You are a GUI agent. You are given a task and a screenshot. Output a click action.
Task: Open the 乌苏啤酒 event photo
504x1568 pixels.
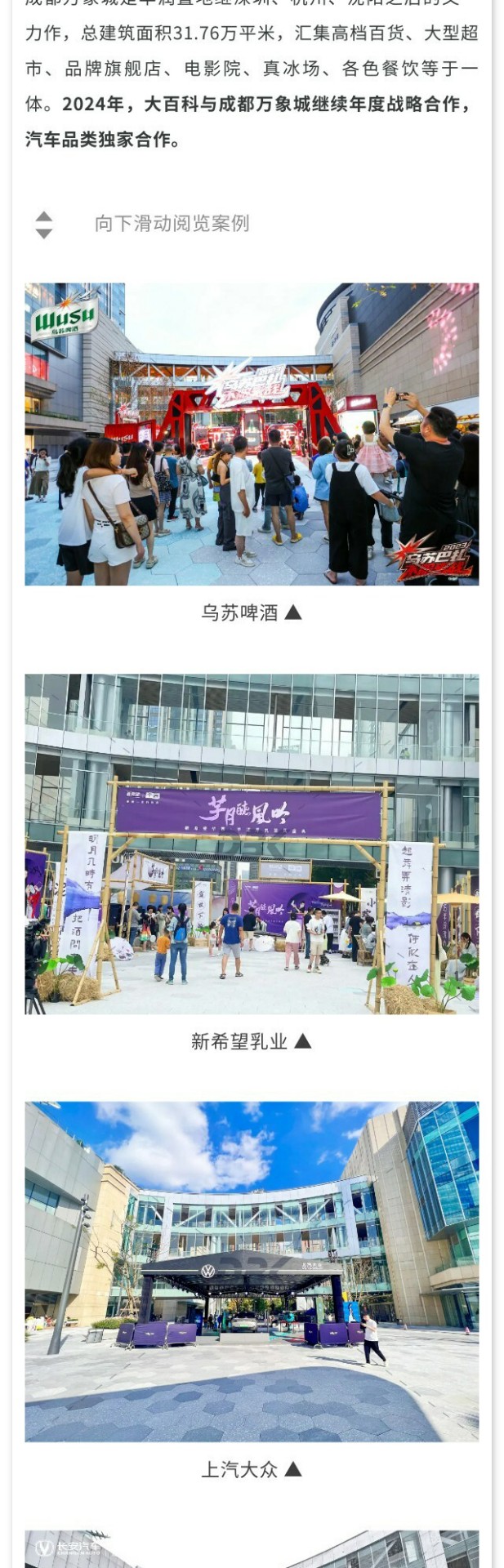coord(252,434)
